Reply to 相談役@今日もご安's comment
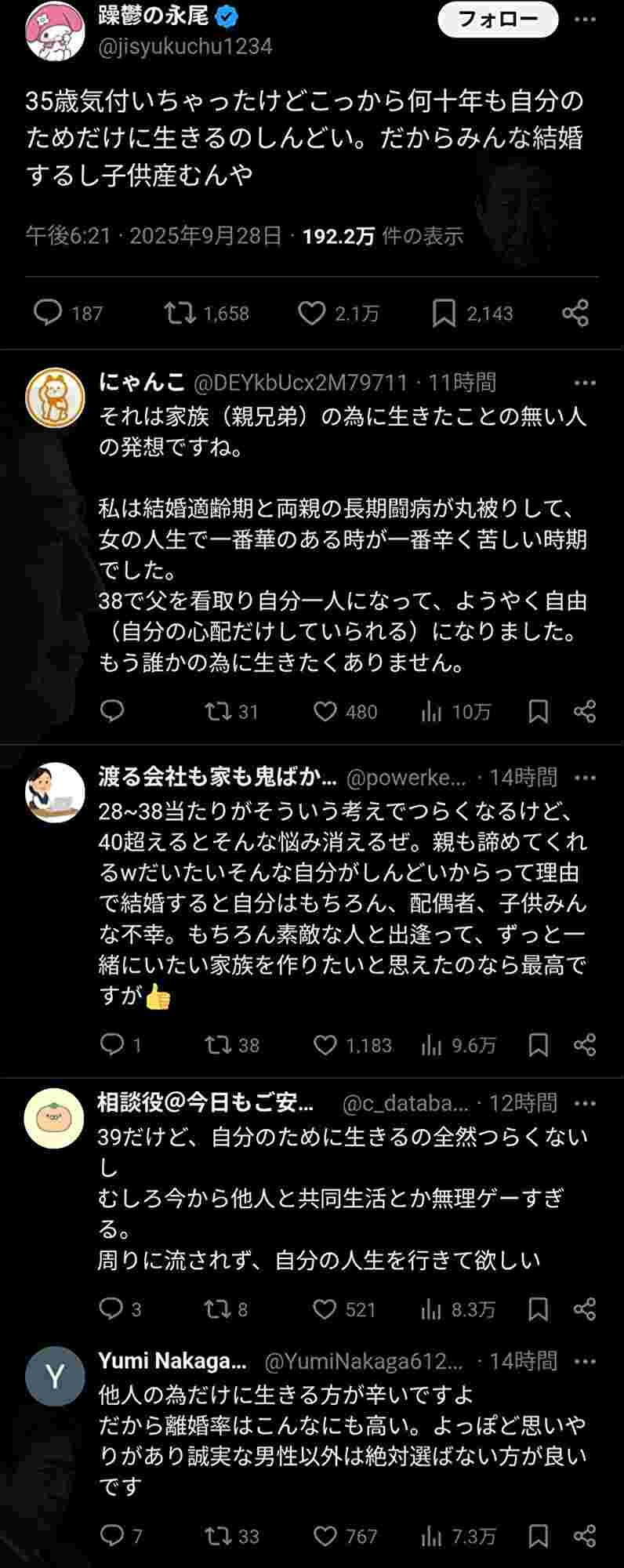The width and height of the screenshot is (624, 1568). [112, 1308]
